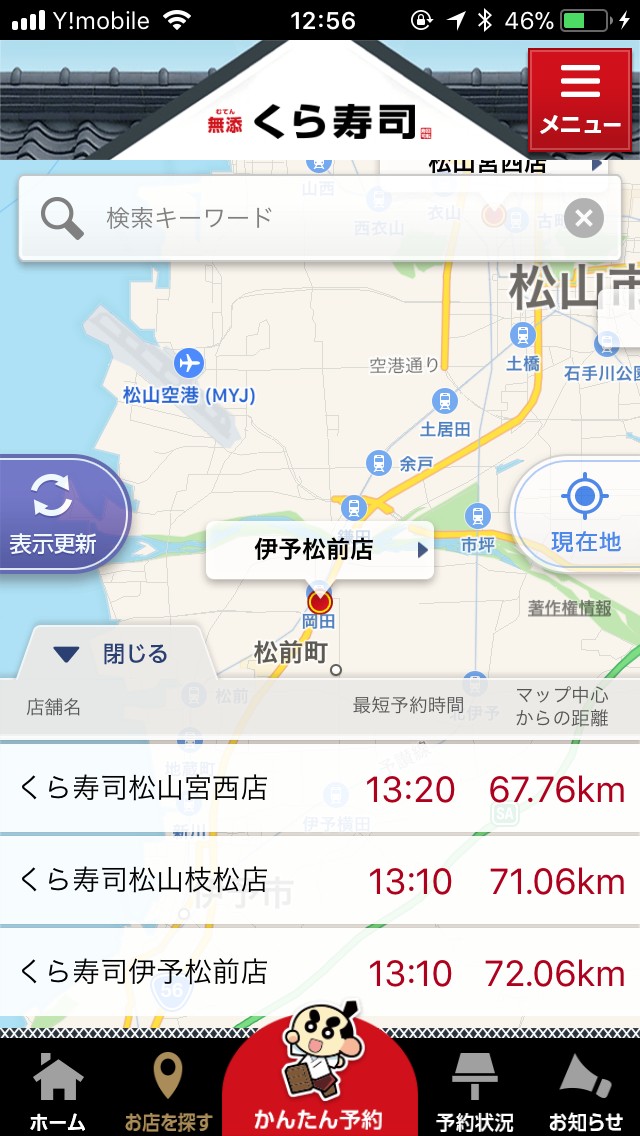The height and width of the screenshot is (1136, 640).
Task: Collapse the store list with 閉じる
Action: [x=115, y=655]
